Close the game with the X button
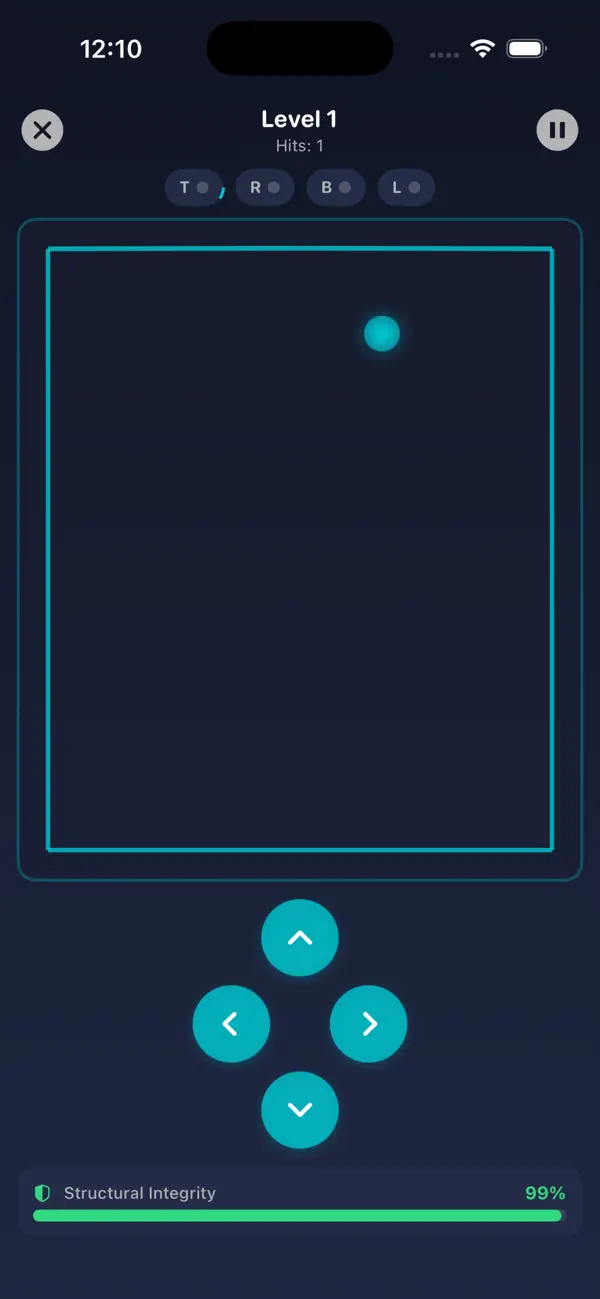 click(42, 130)
